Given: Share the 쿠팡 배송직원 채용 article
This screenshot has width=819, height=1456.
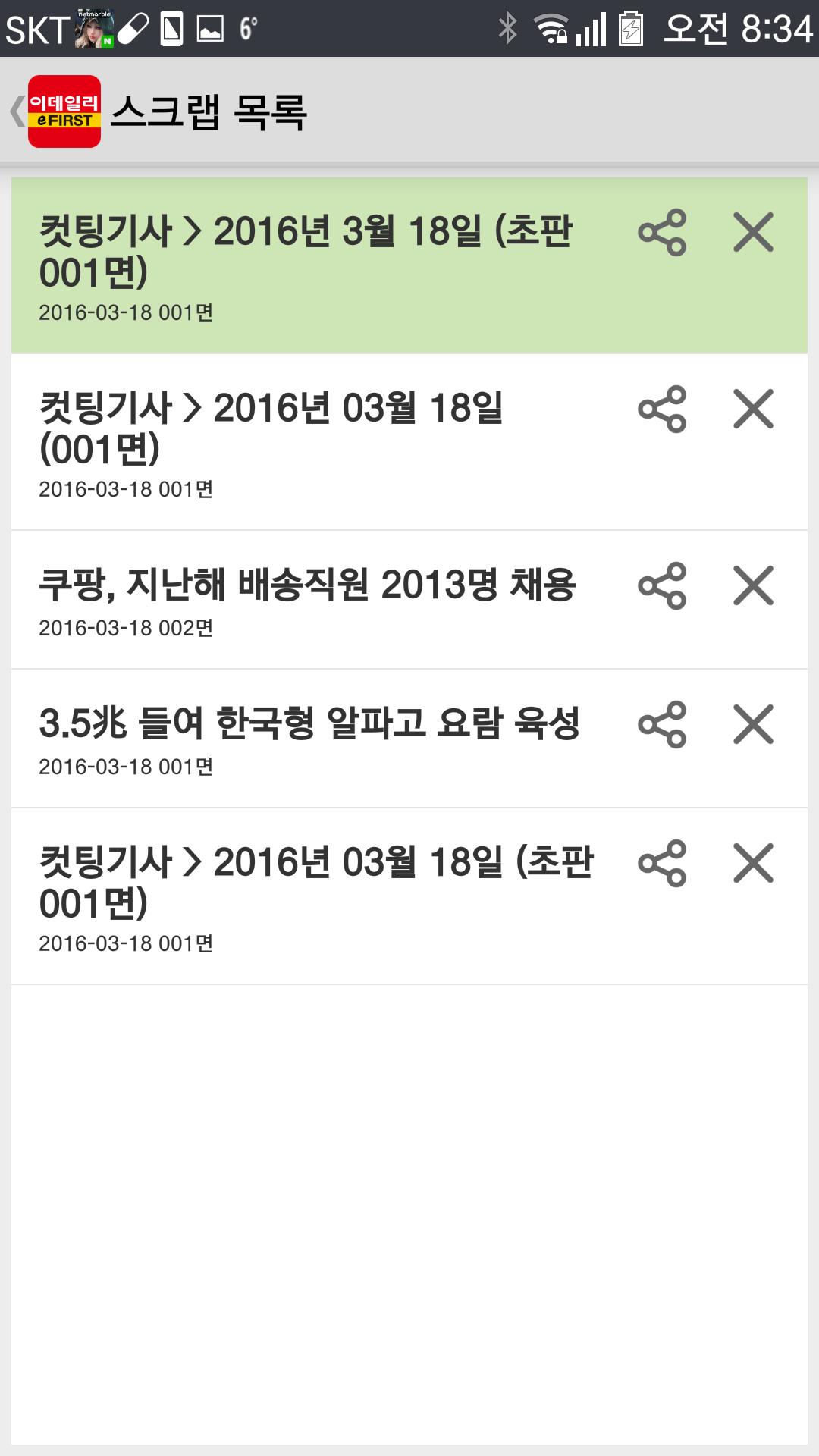Looking at the screenshot, I should point(662,586).
